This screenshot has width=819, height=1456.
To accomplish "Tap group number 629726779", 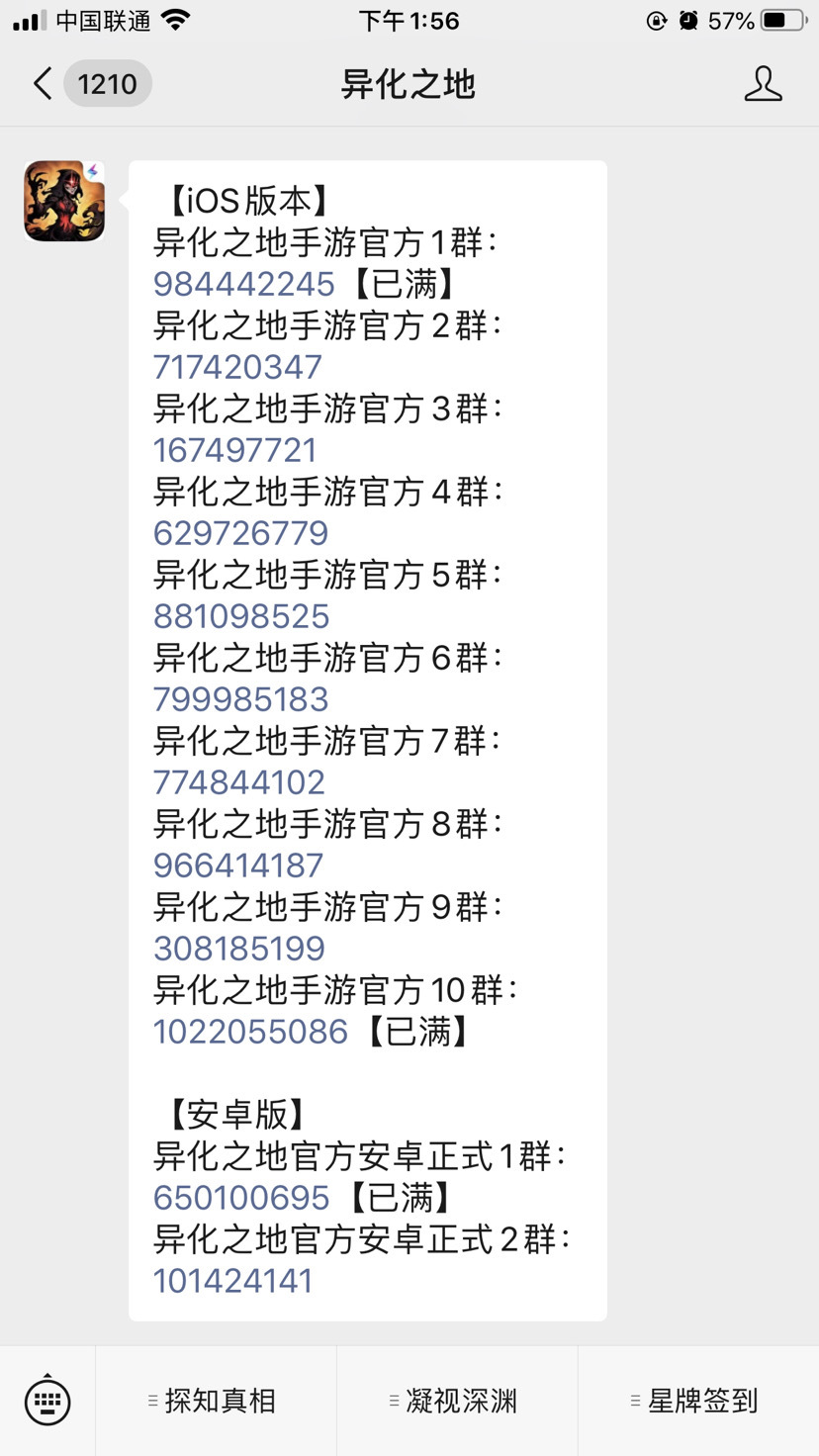I will click(x=240, y=533).
